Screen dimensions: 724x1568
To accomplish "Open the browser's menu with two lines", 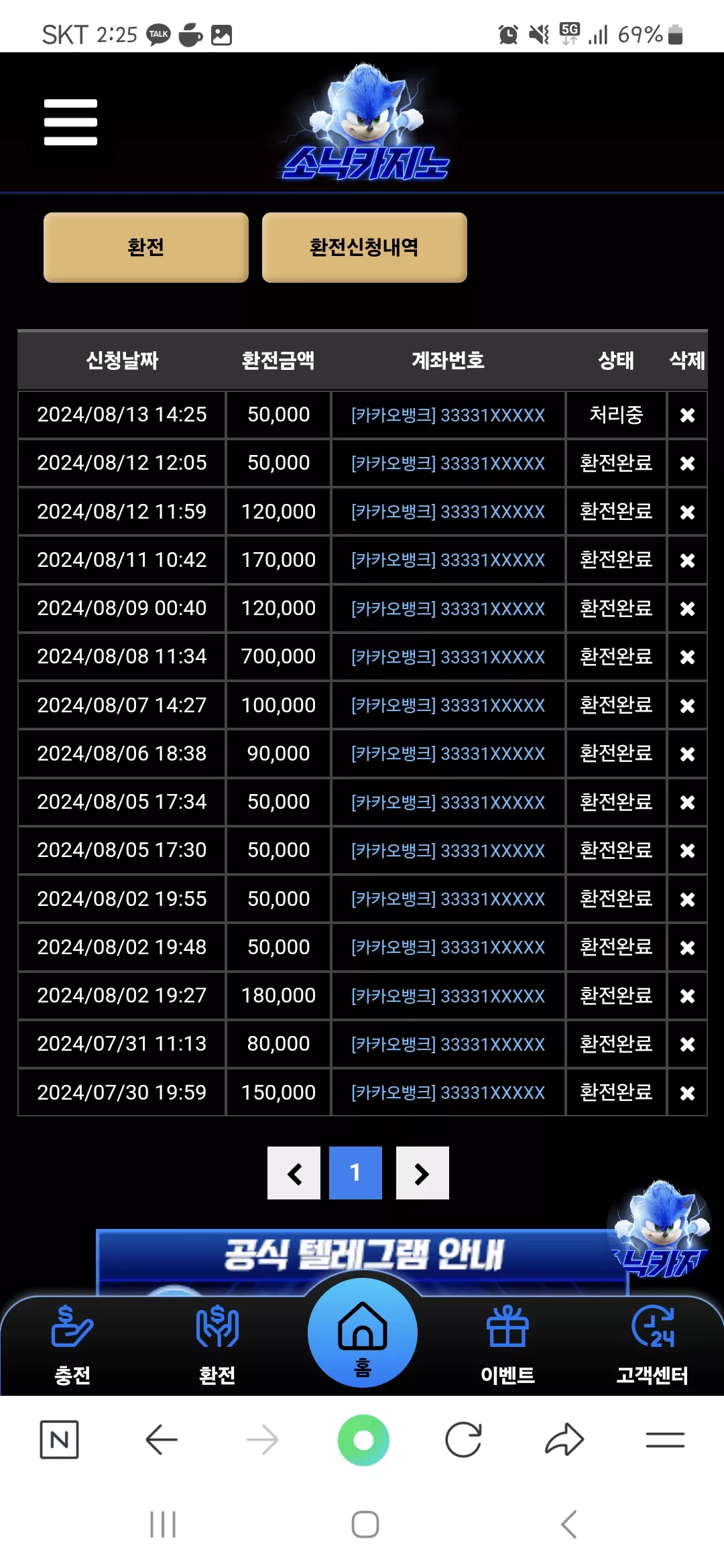I will point(665,1439).
